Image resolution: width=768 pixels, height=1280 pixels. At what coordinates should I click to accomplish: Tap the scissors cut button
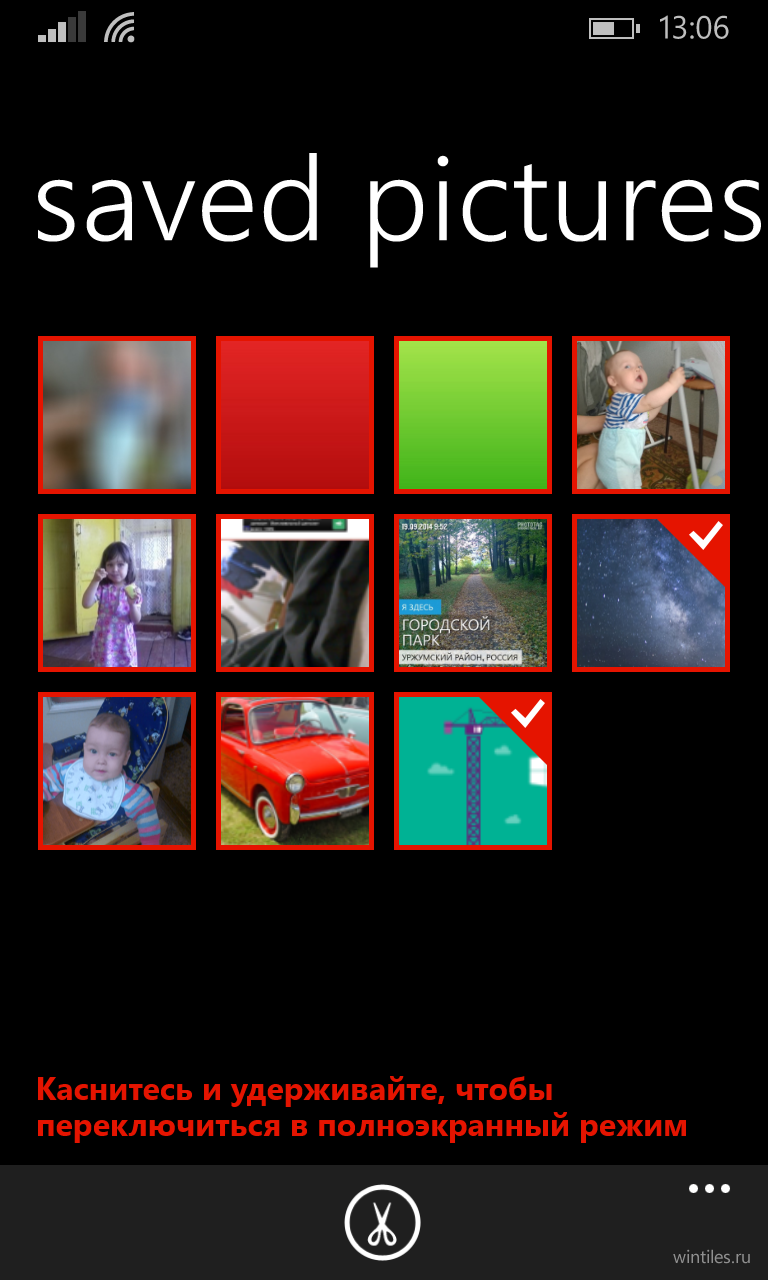pyautogui.click(x=382, y=1222)
